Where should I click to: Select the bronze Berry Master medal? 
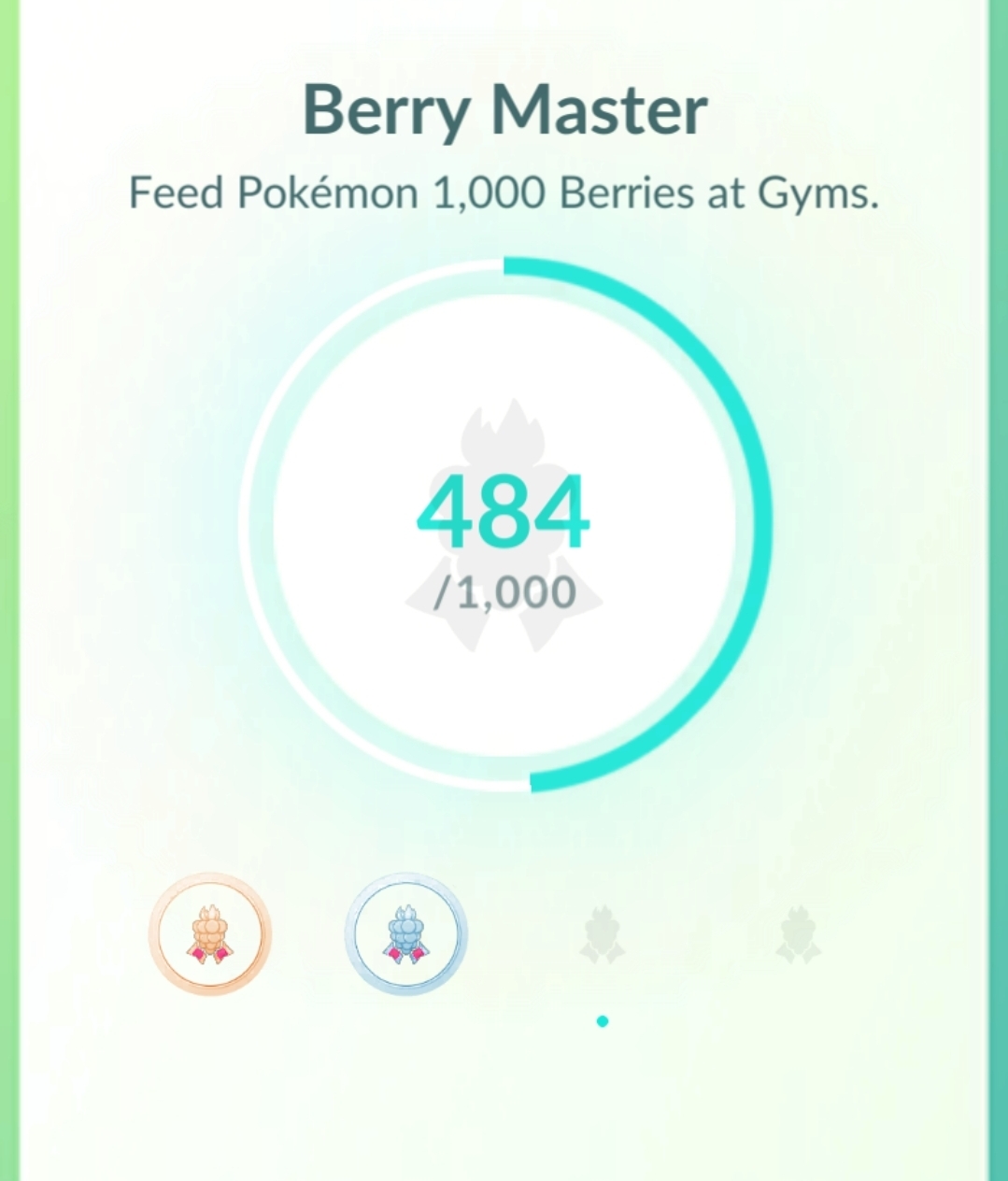click(x=209, y=933)
